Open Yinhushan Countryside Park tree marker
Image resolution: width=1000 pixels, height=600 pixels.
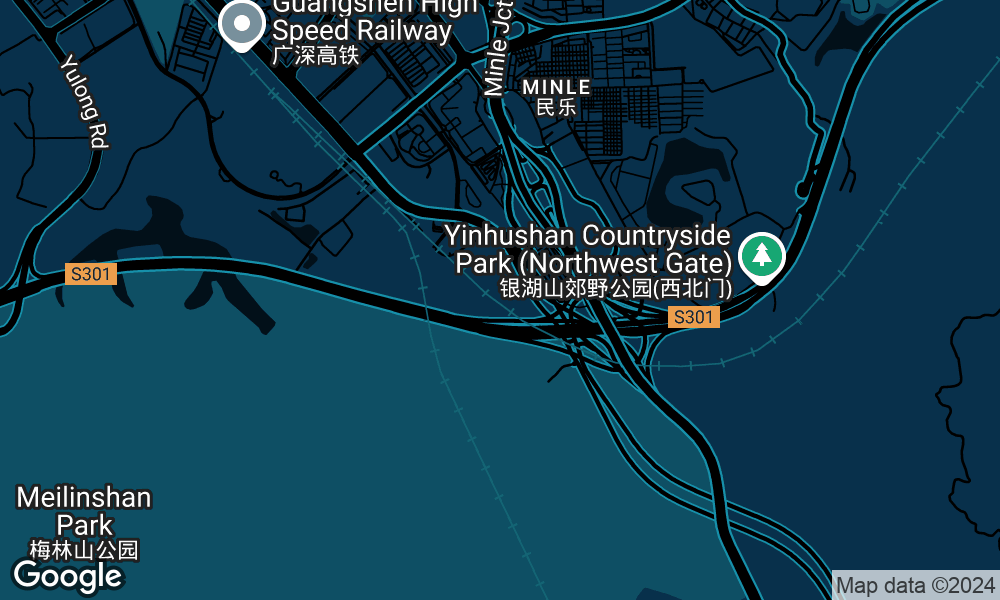click(x=762, y=254)
